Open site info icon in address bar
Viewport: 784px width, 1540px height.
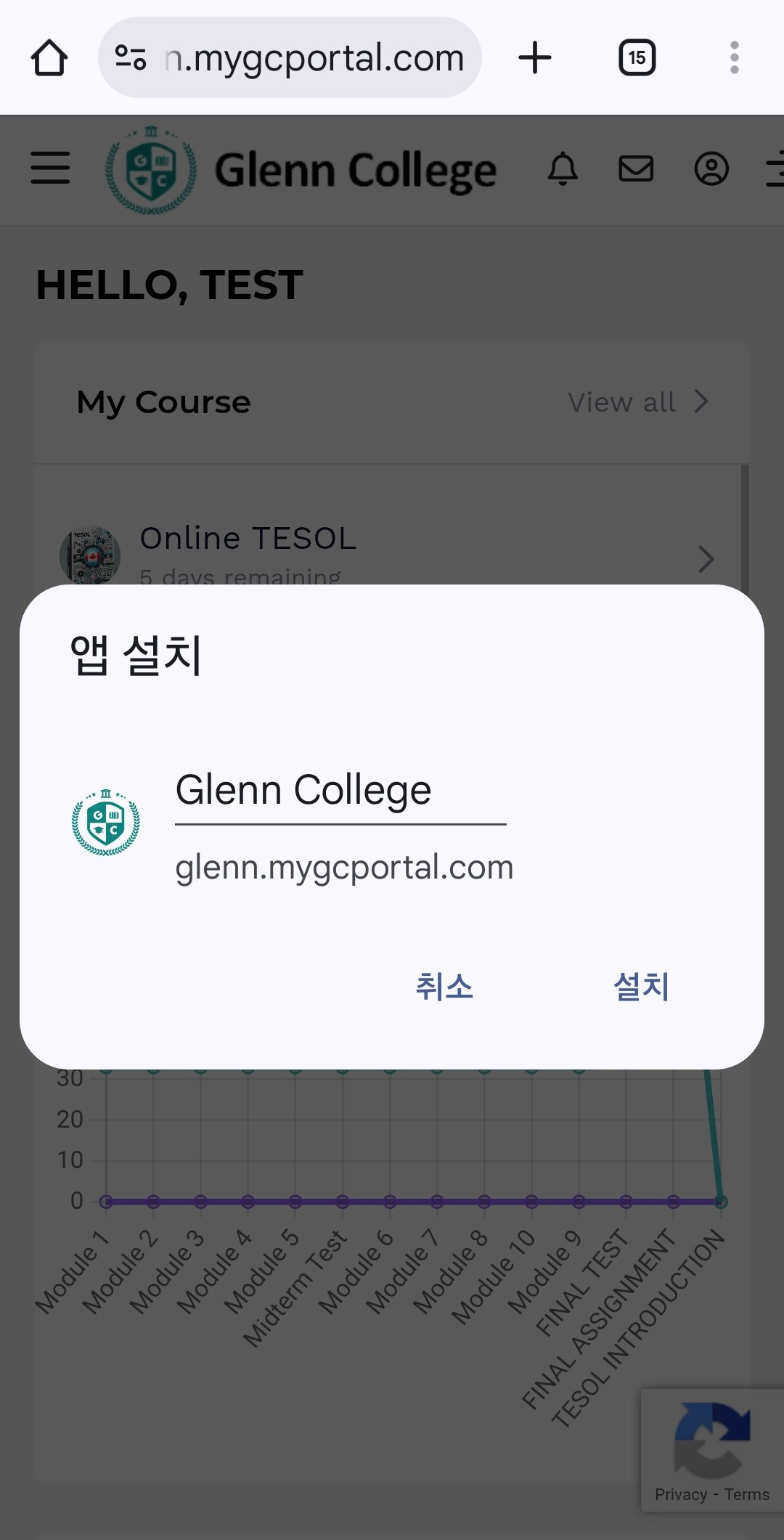[x=131, y=57]
